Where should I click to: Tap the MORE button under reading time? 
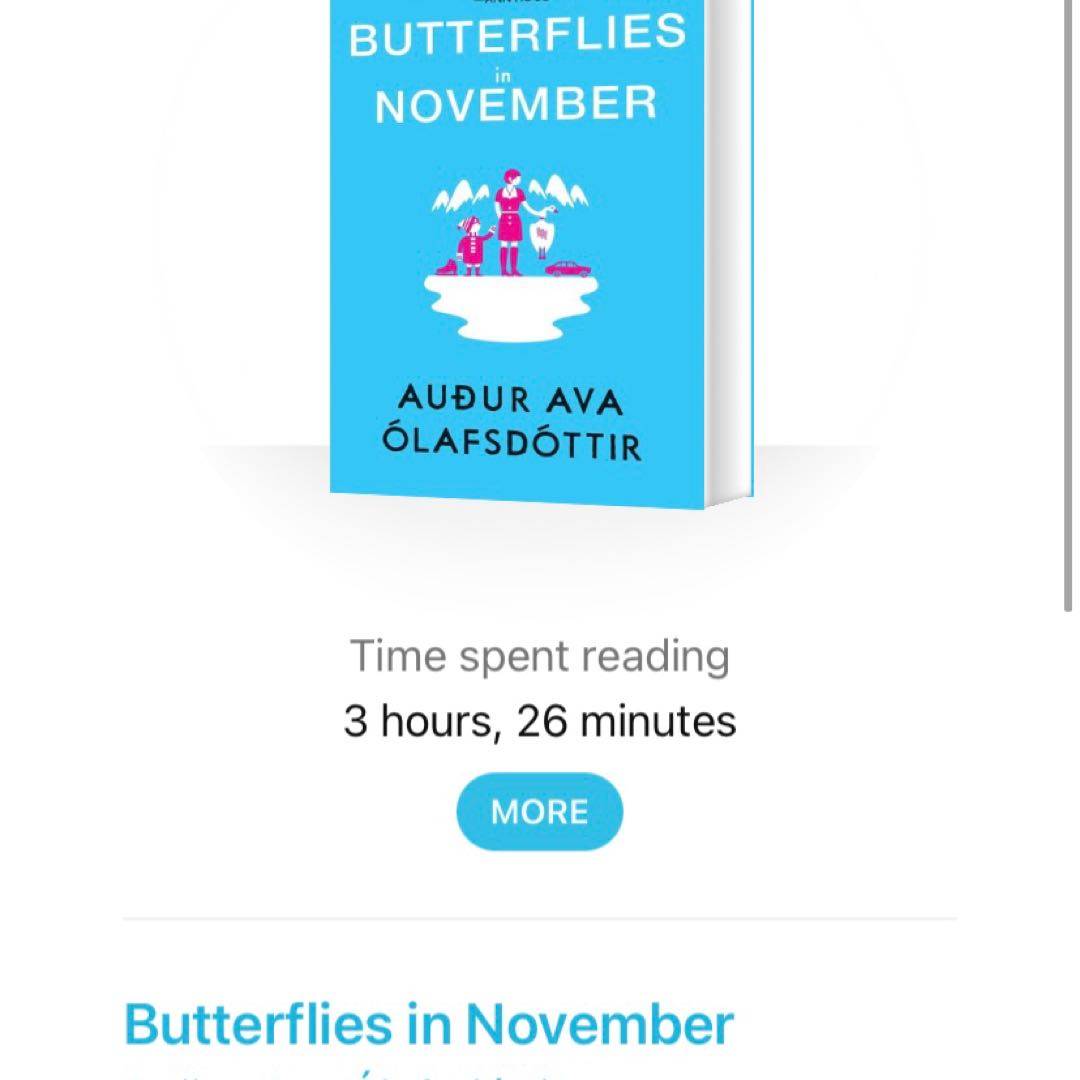539,812
